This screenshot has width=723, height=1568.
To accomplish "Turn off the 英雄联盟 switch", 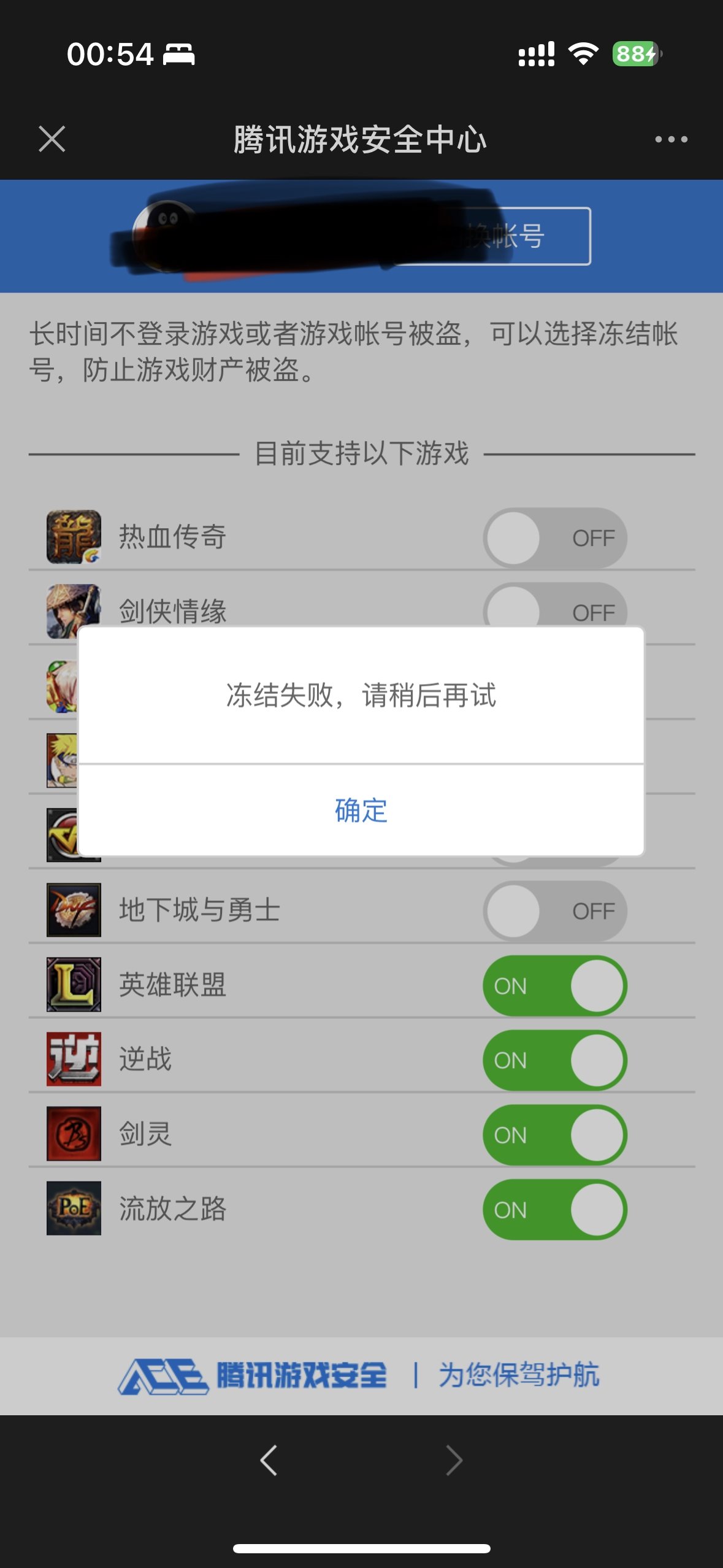I will pyautogui.click(x=554, y=986).
